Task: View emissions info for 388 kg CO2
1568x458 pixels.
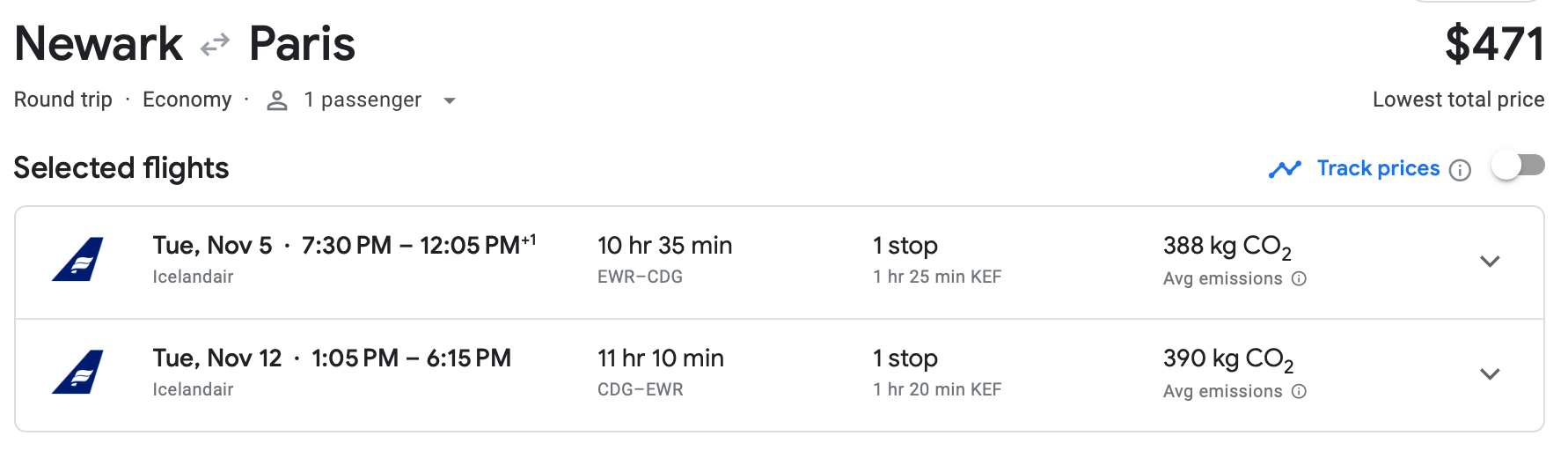Action: 1299,279
